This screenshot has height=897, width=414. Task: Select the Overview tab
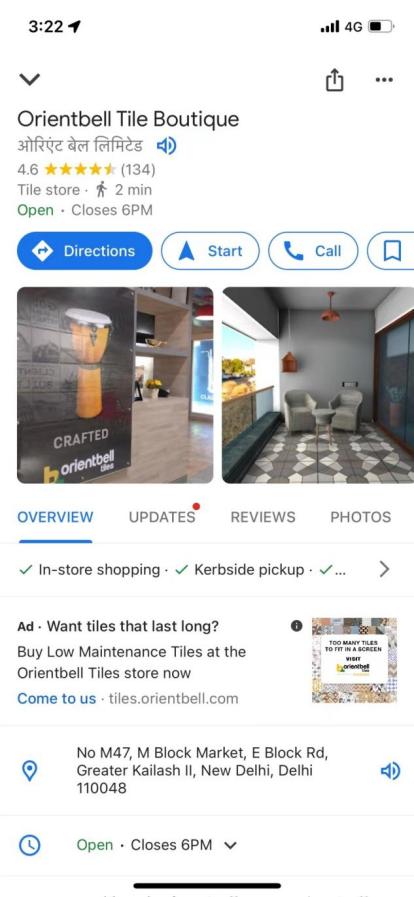tap(55, 517)
